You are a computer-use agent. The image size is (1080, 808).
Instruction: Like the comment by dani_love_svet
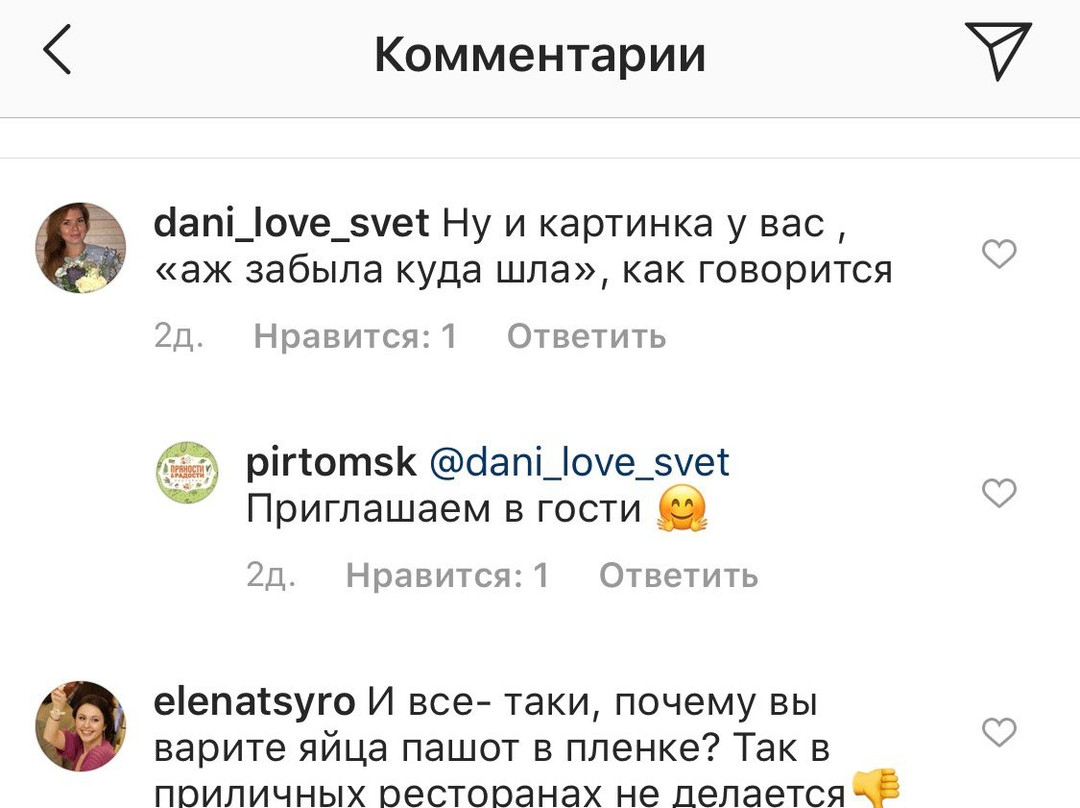pos(999,254)
